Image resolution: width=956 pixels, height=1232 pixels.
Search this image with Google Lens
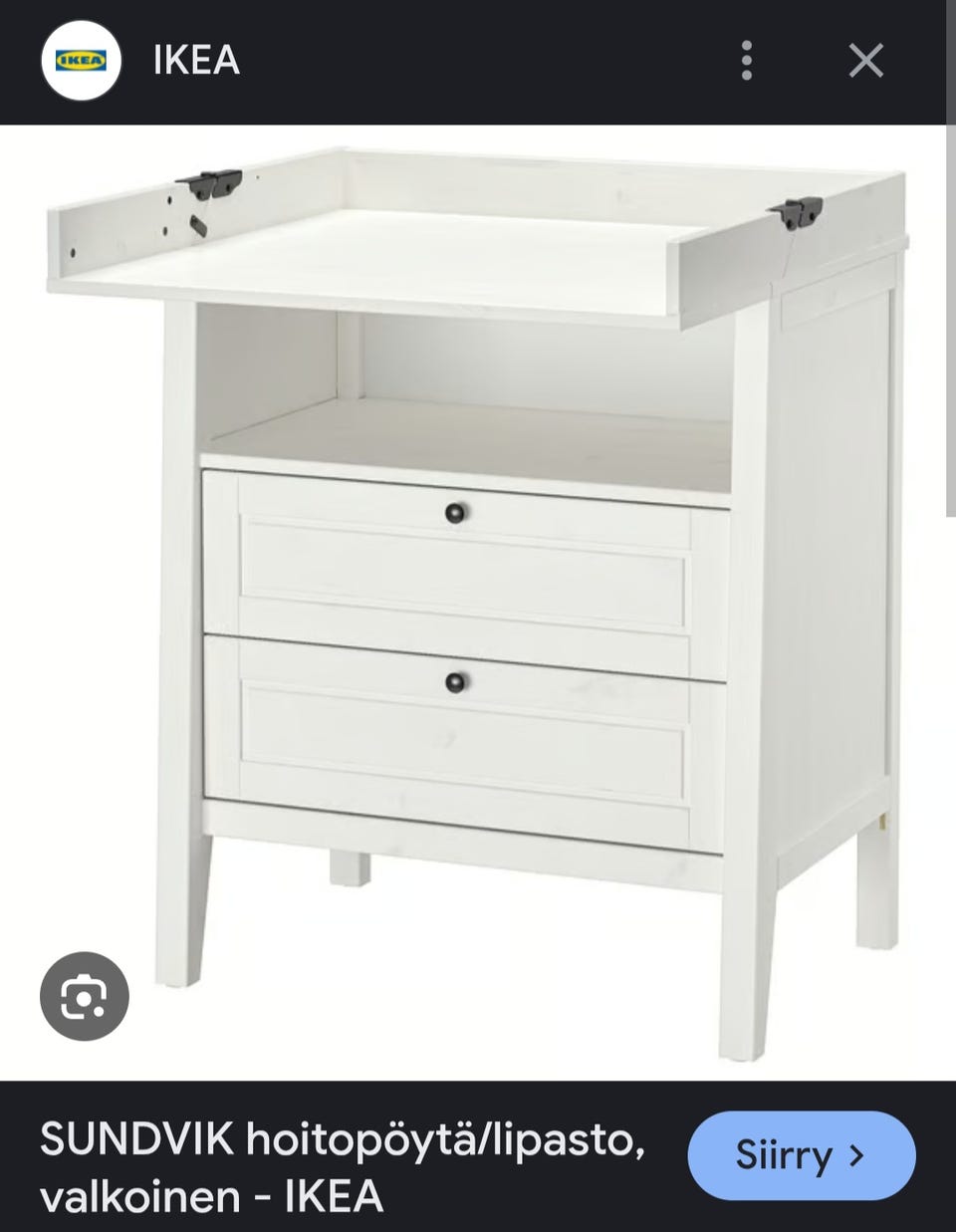click(x=85, y=996)
